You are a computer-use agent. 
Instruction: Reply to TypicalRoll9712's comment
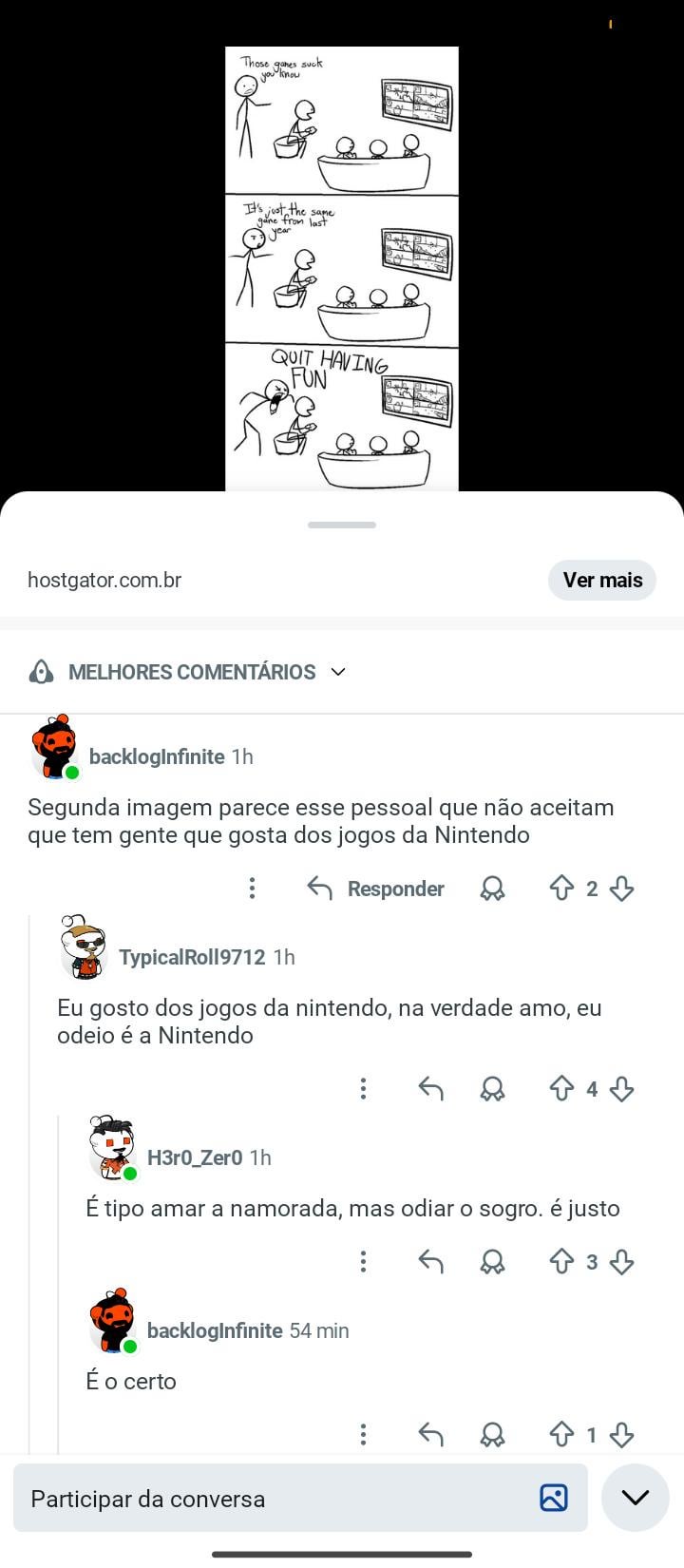431,1089
